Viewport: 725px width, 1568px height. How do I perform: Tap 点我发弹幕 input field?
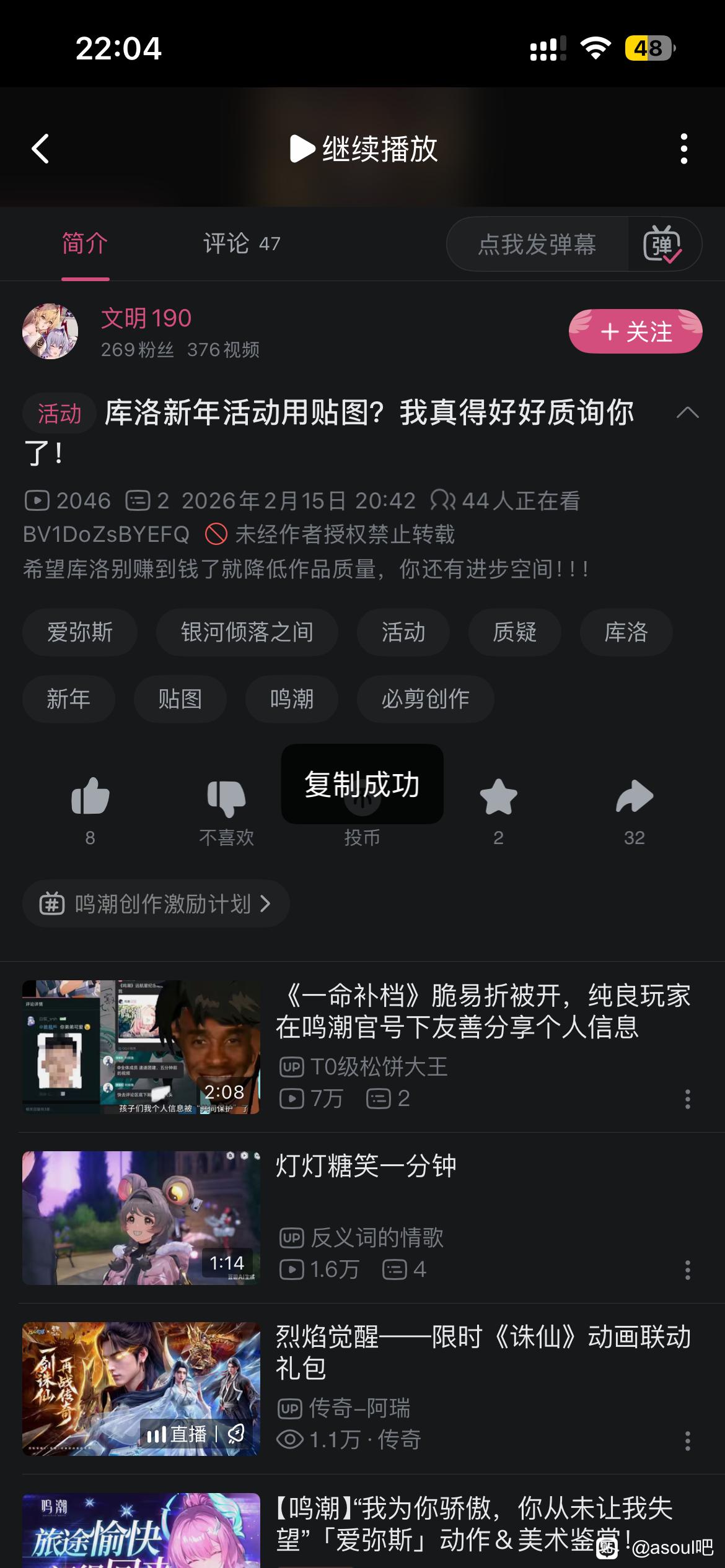[537, 244]
